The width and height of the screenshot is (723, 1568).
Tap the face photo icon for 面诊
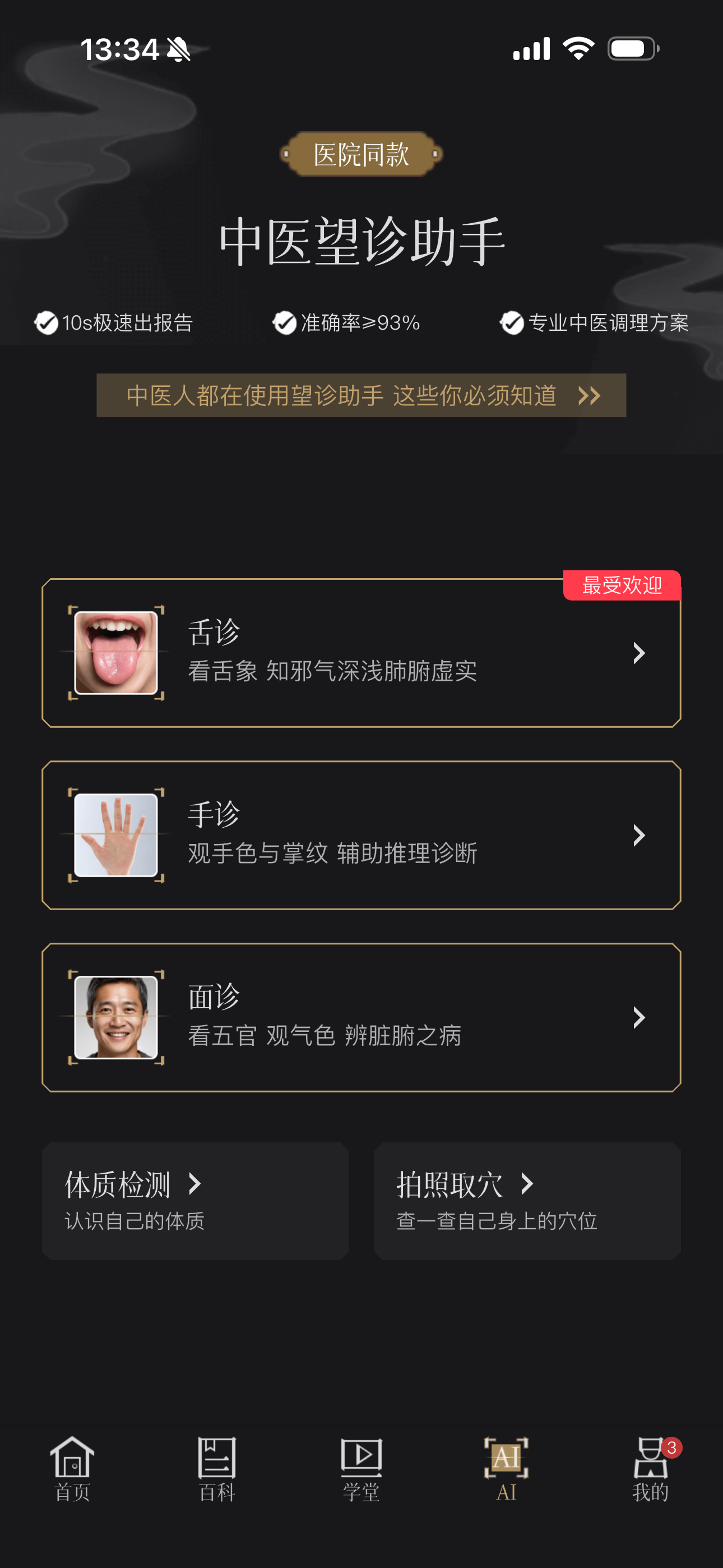[x=116, y=1017]
